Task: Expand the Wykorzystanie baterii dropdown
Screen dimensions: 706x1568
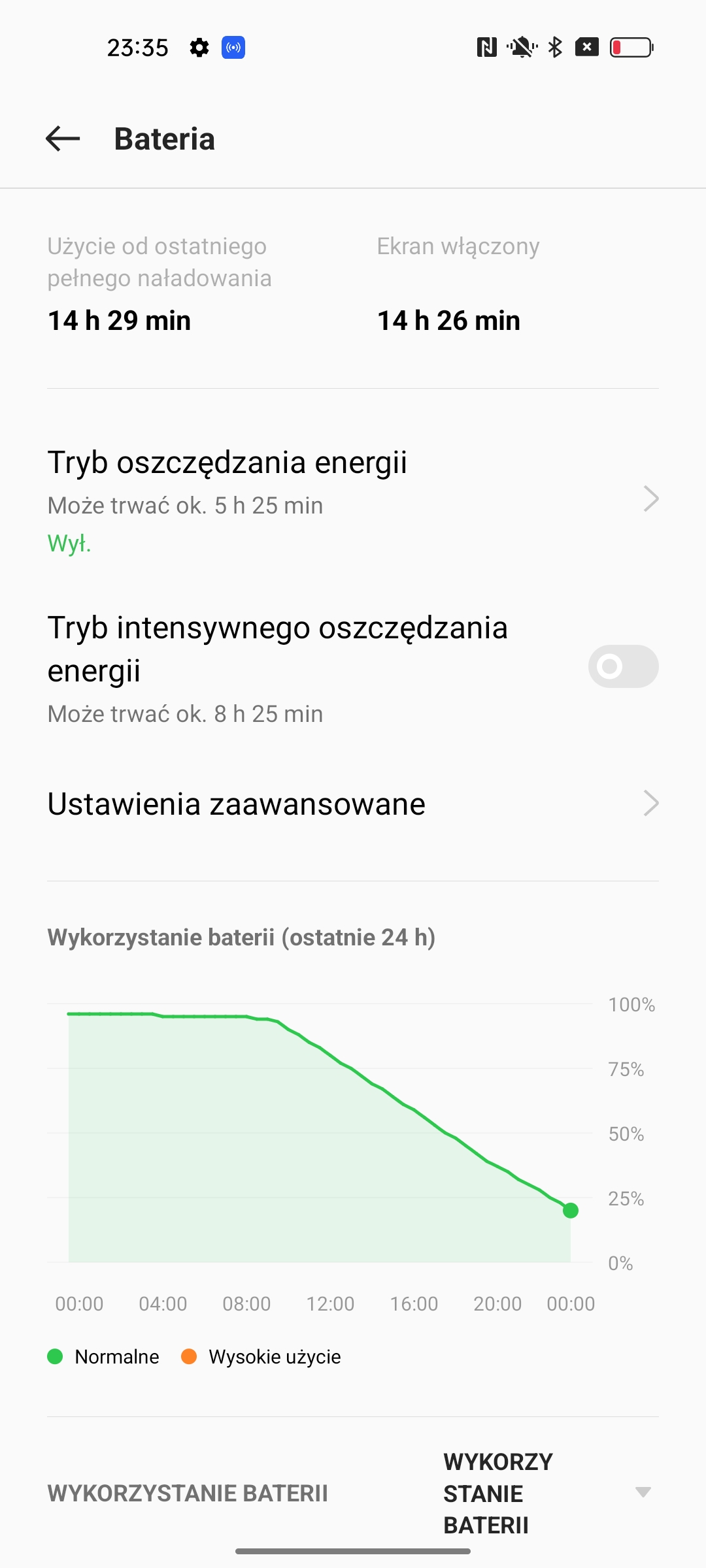Action: click(642, 1492)
